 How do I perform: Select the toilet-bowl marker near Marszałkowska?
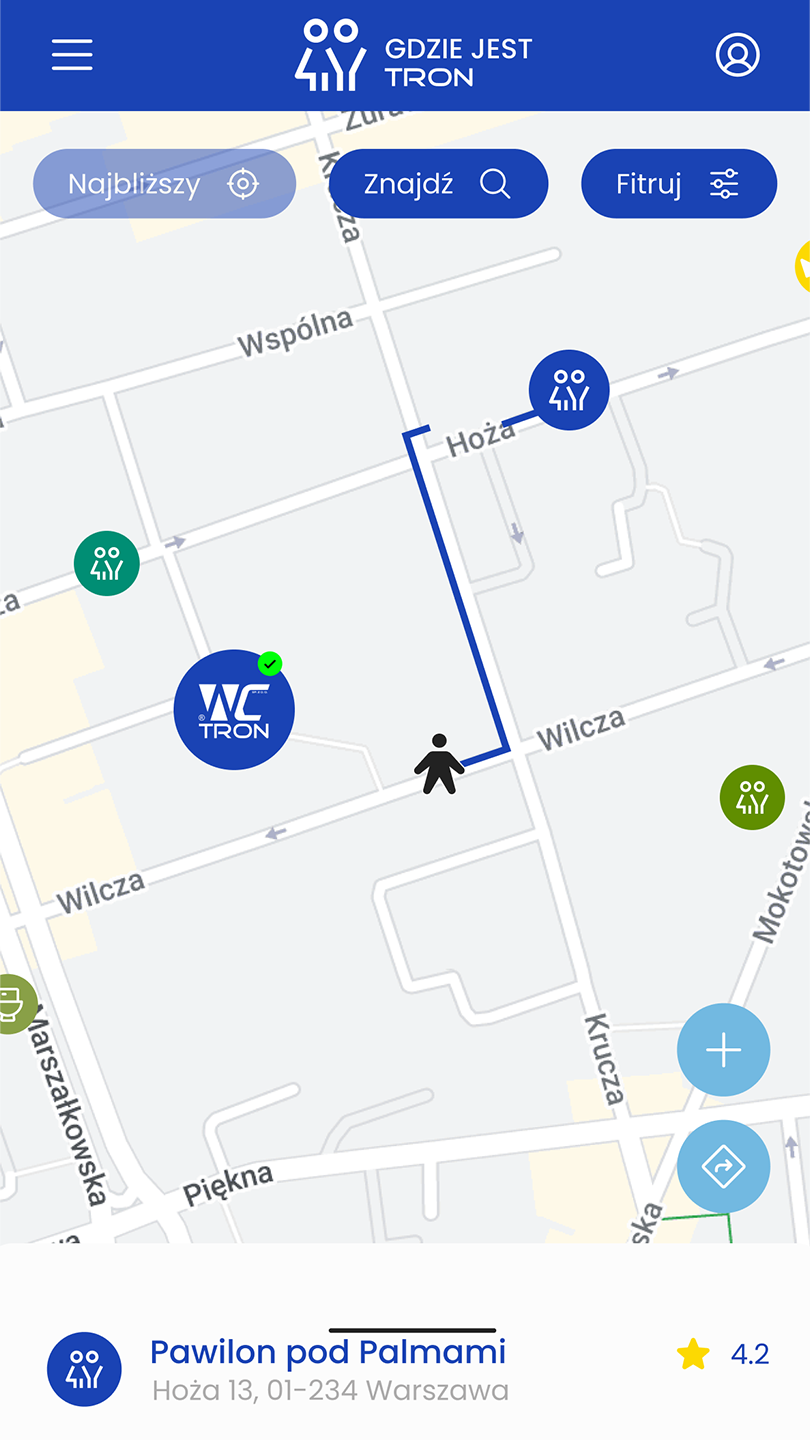coord(12,1003)
